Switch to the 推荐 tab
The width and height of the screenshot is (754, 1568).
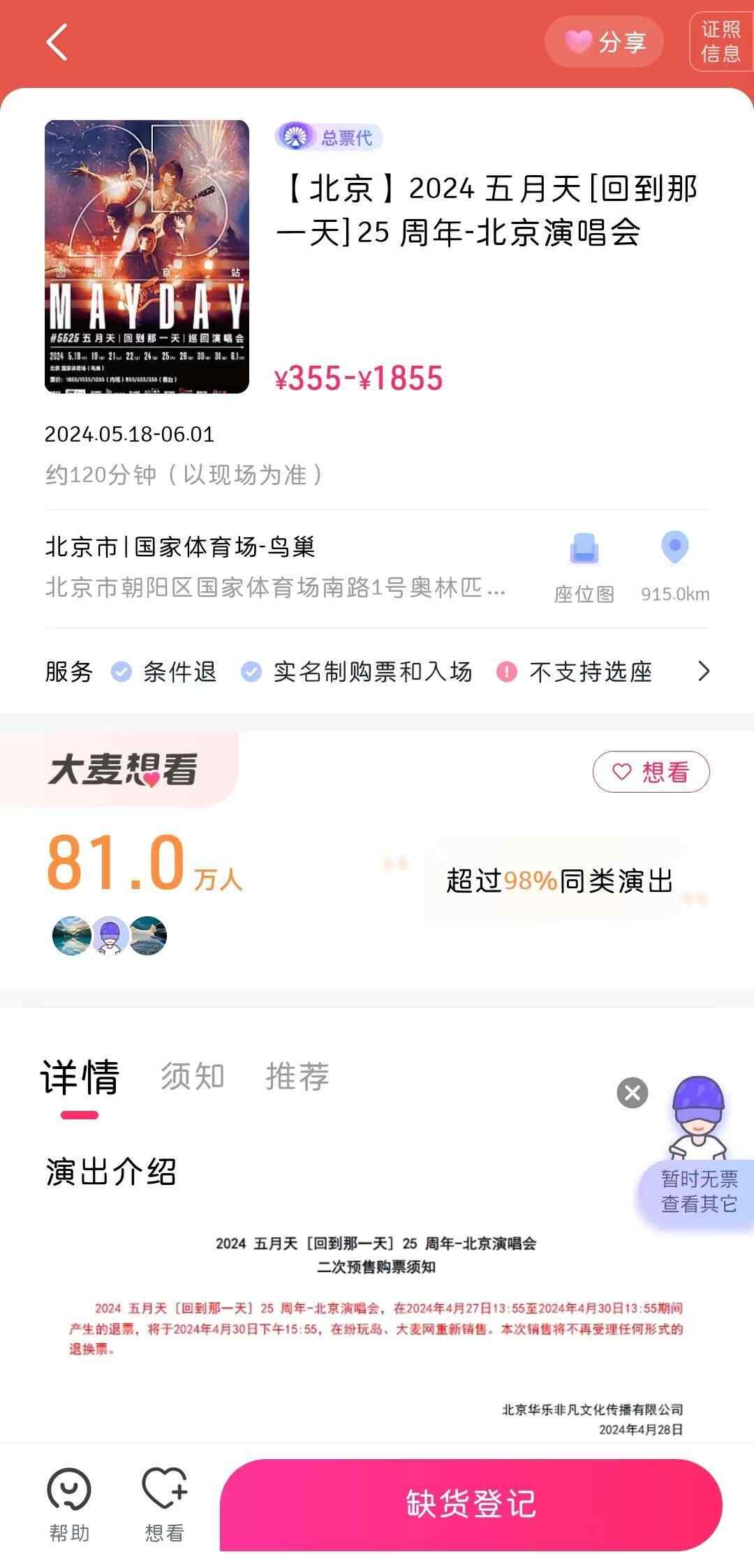[x=297, y=1076]
